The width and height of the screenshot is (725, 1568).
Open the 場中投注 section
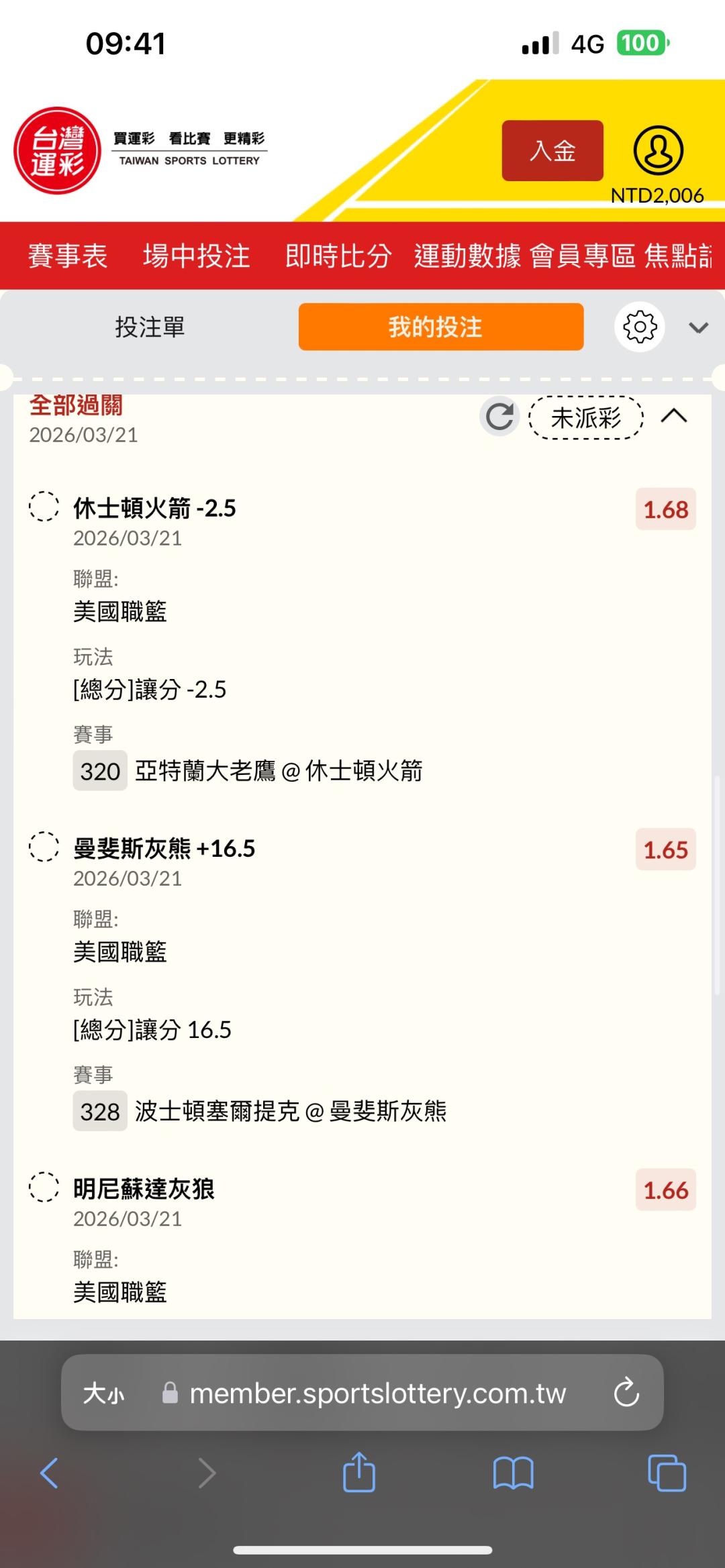tap(196, 256)
